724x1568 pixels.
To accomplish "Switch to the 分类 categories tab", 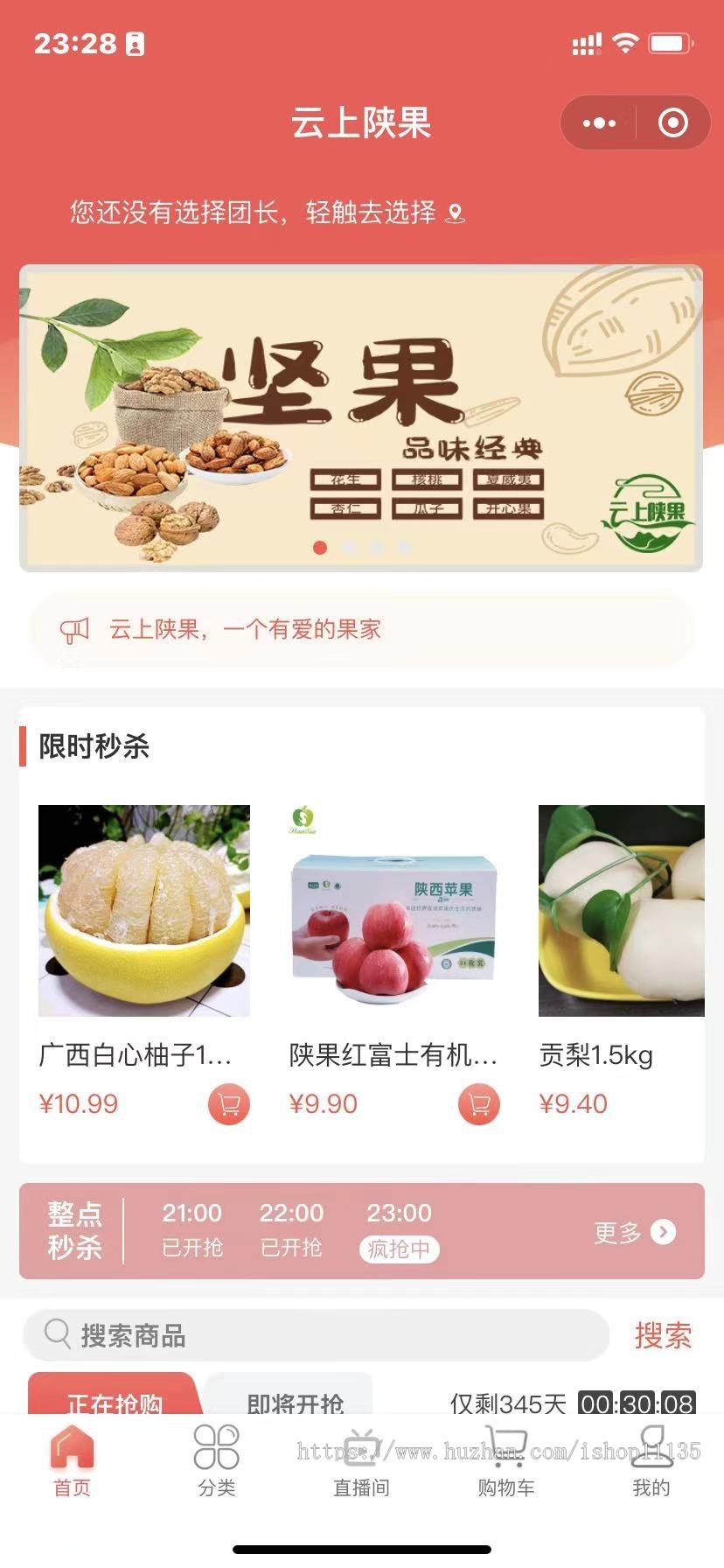I will (x=217, y=1463).
